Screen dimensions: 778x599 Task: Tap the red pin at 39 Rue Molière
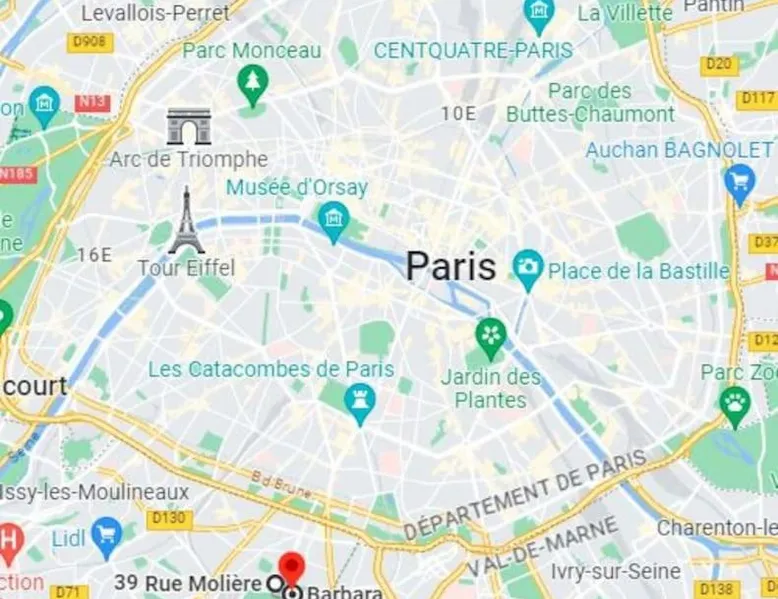click(x=291, y=568)
